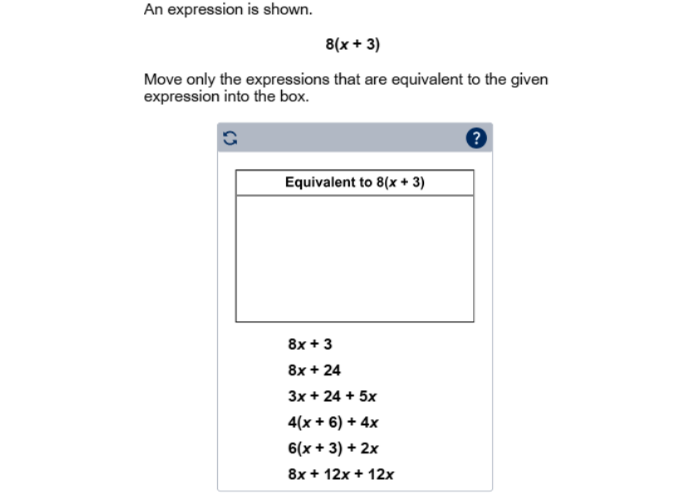Select the expression 8x + 12x + 12x
700x500 pixels.
(340, 474)
